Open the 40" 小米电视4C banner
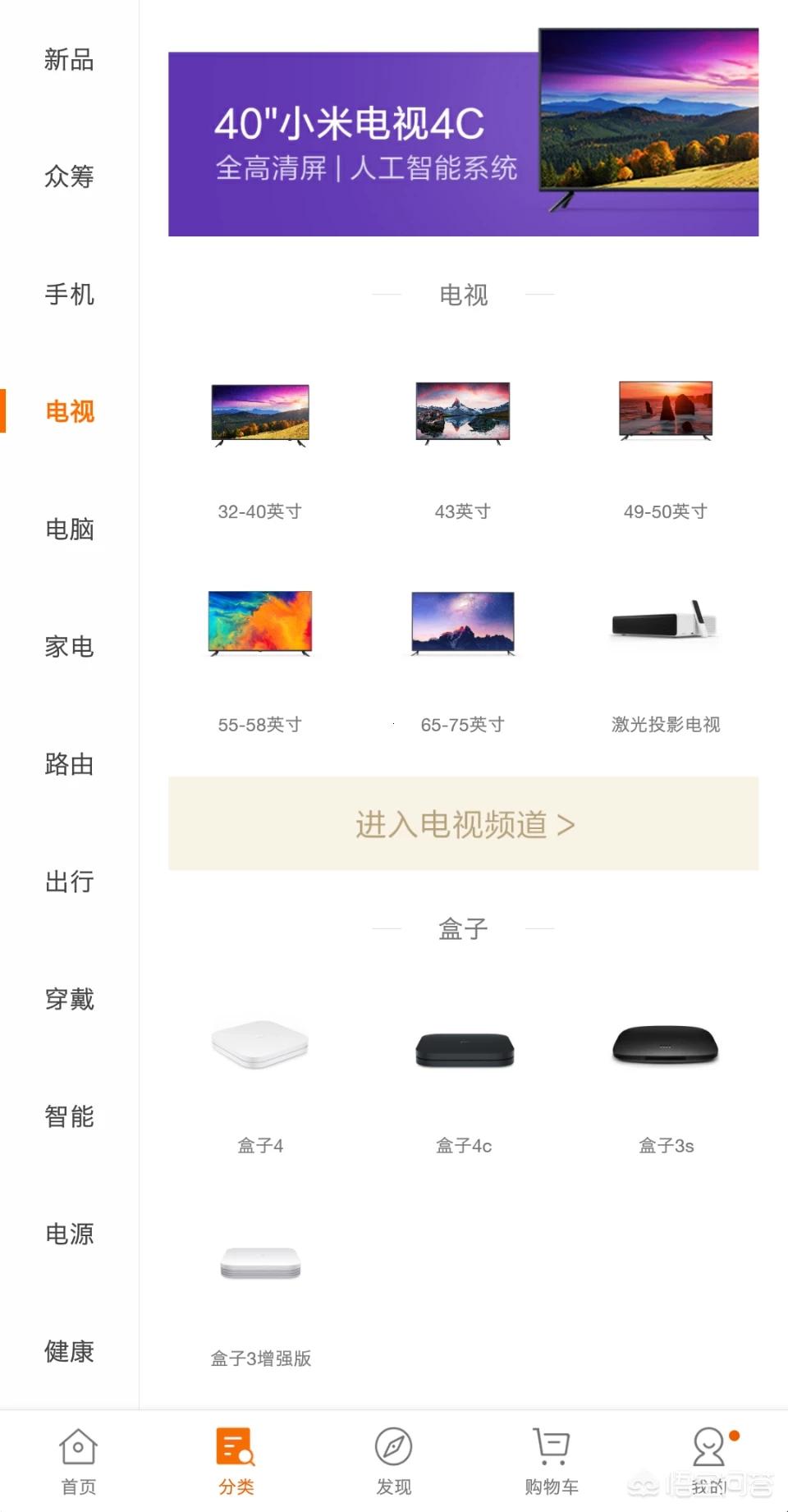Image resolution: width=788 pixels, height=1512 pixels. (463, 133)
